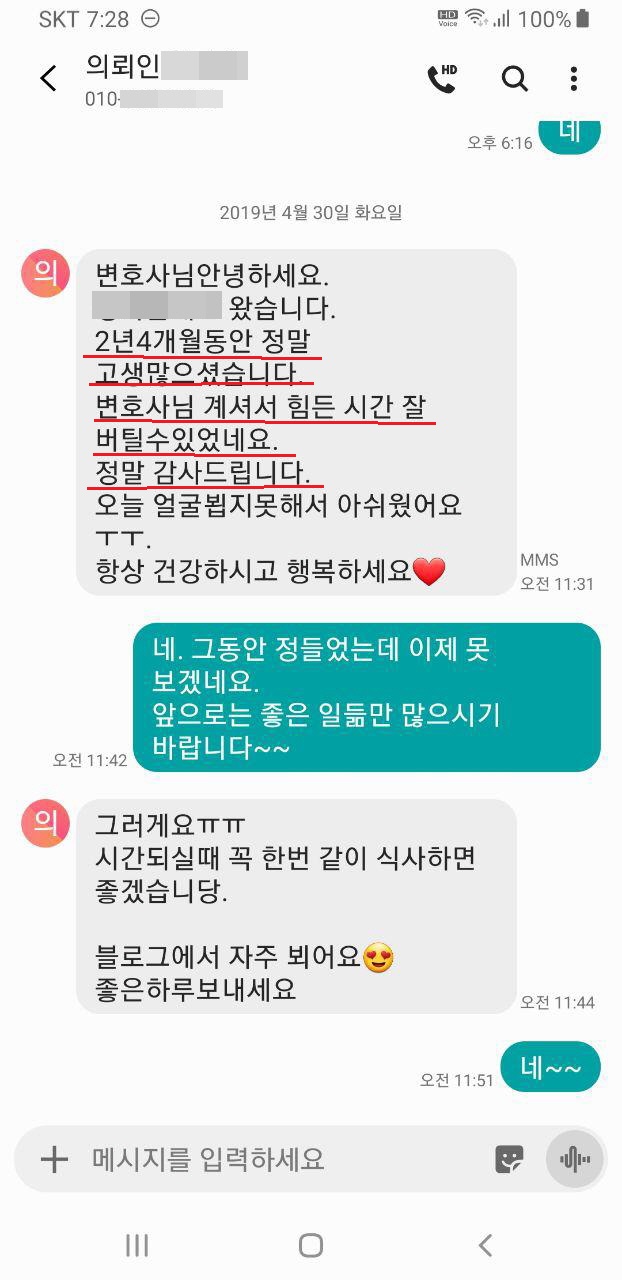Open the overflow menu
Viewport: 622px width, 1280px height.
click(573, 78)
